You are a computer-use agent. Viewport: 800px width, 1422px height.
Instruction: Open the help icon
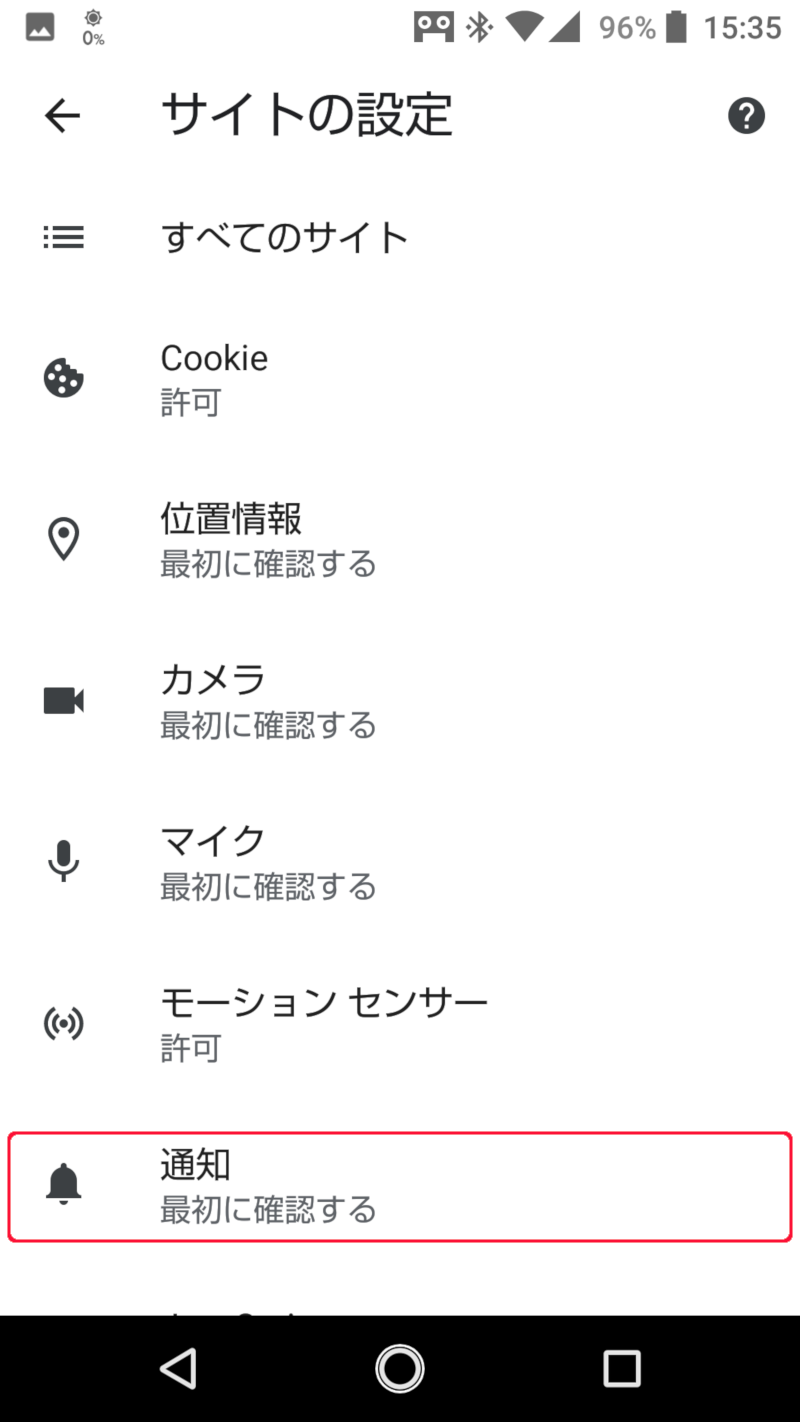pyautogui.click(x=746, y=116)
